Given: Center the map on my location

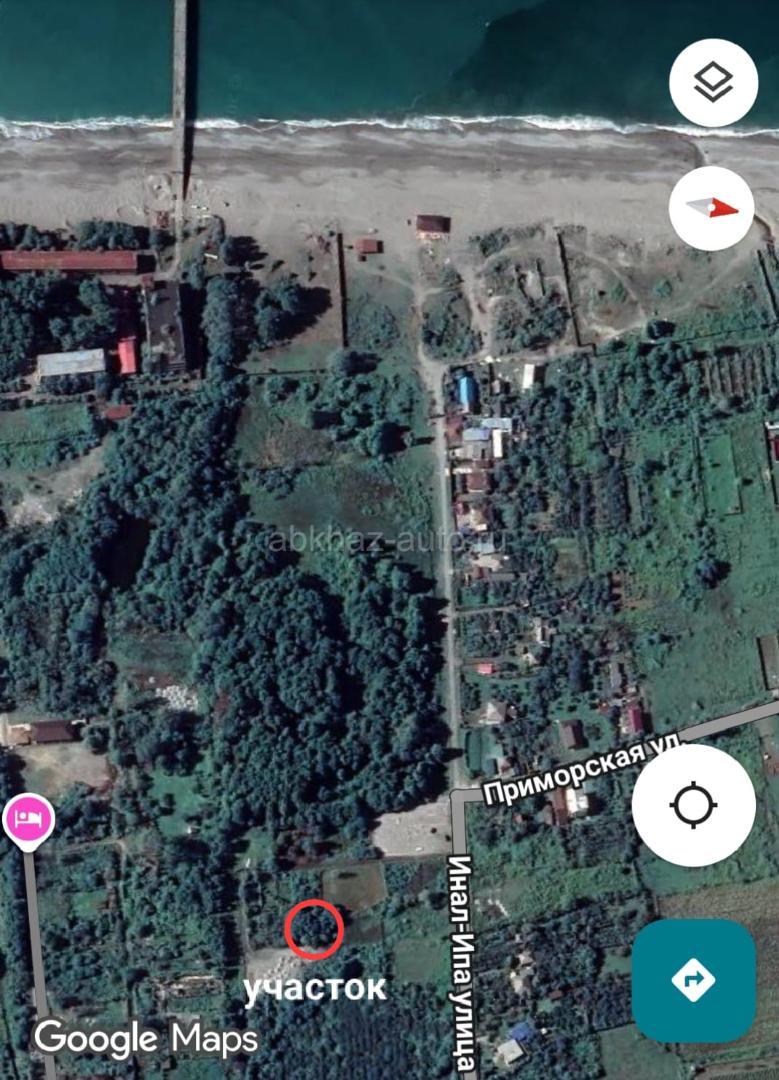Looking at the screenshot, I should [694, 805].
